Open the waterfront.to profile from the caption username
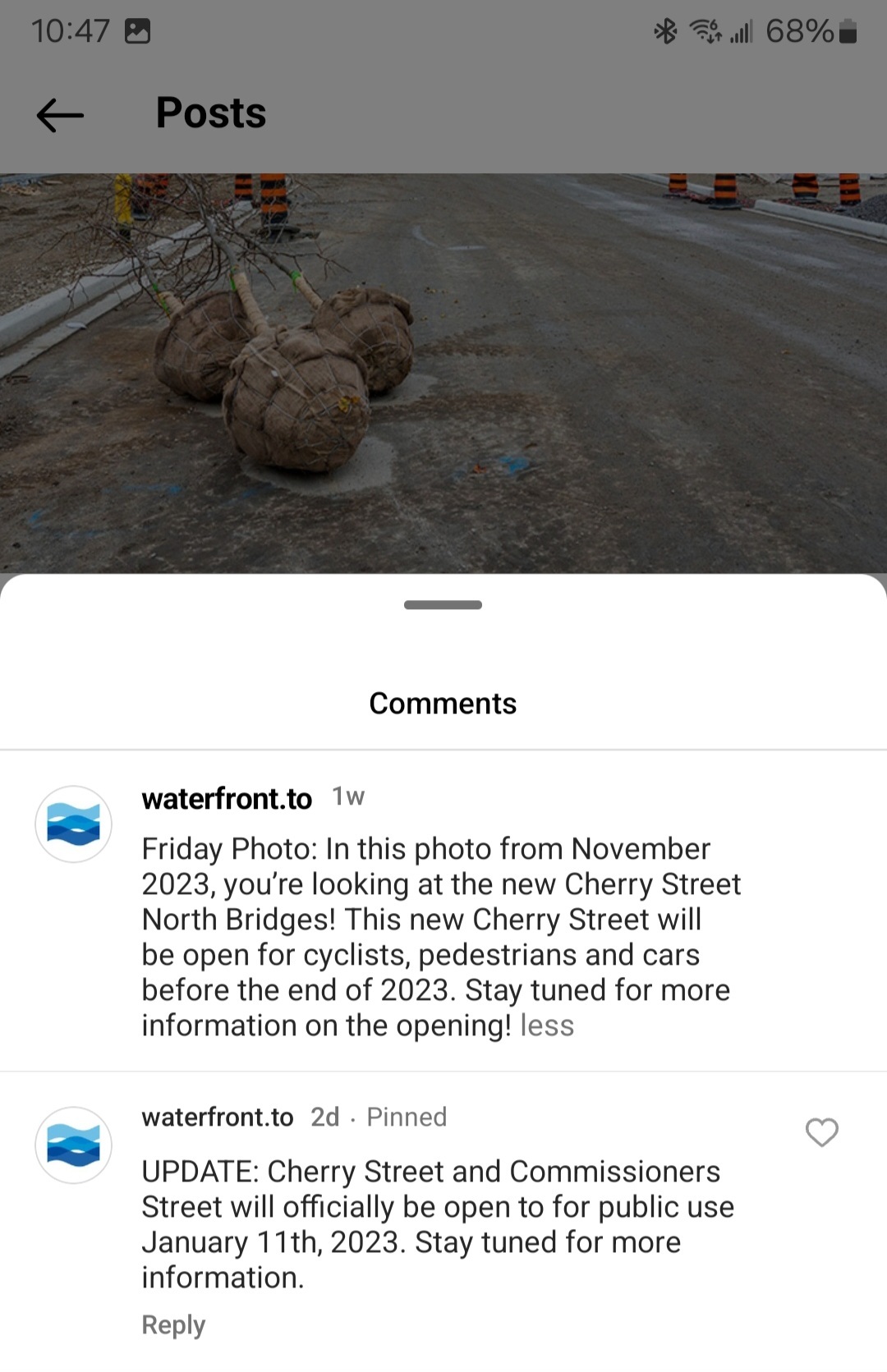Screen dimensions: 887x1372 click(227, 798)
